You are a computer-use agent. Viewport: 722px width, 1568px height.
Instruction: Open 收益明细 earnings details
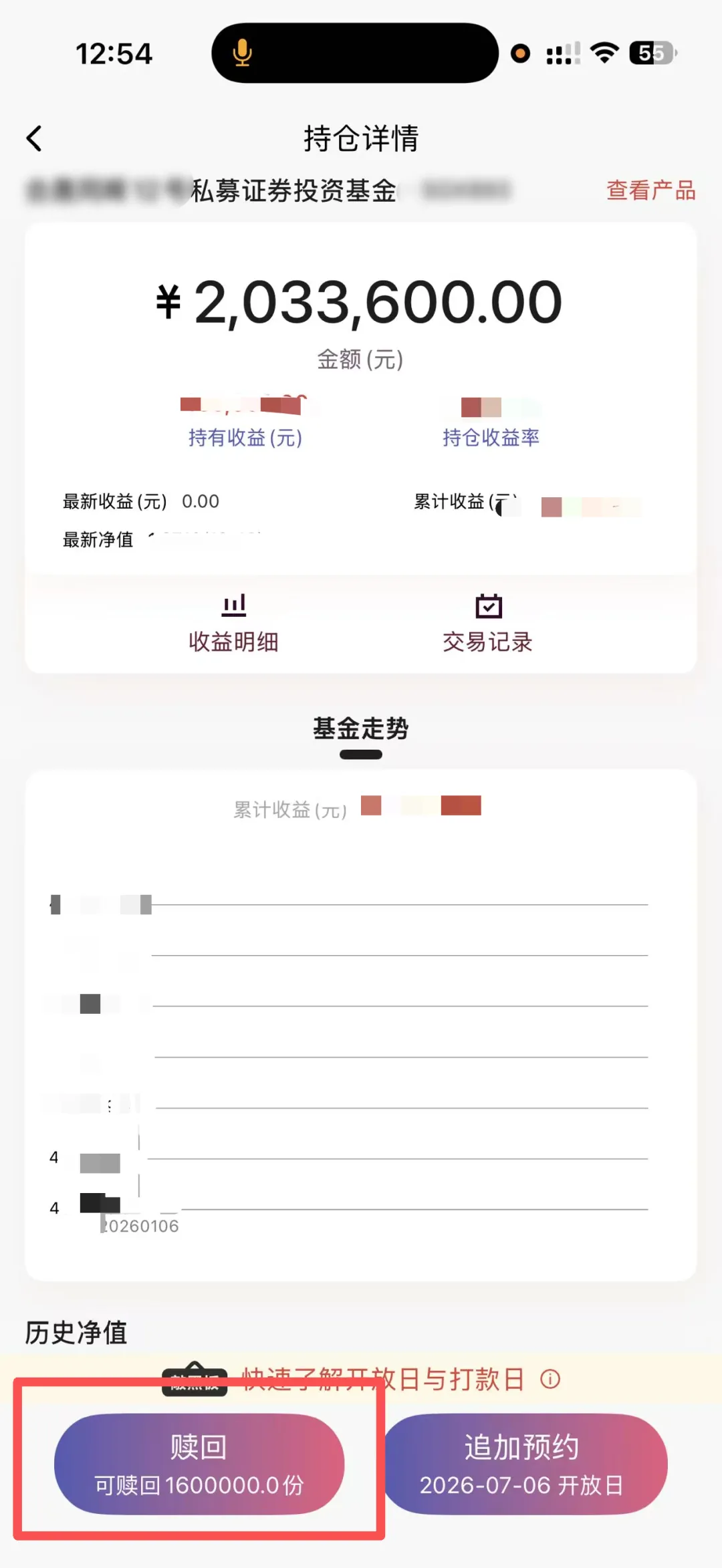(233, 623)
